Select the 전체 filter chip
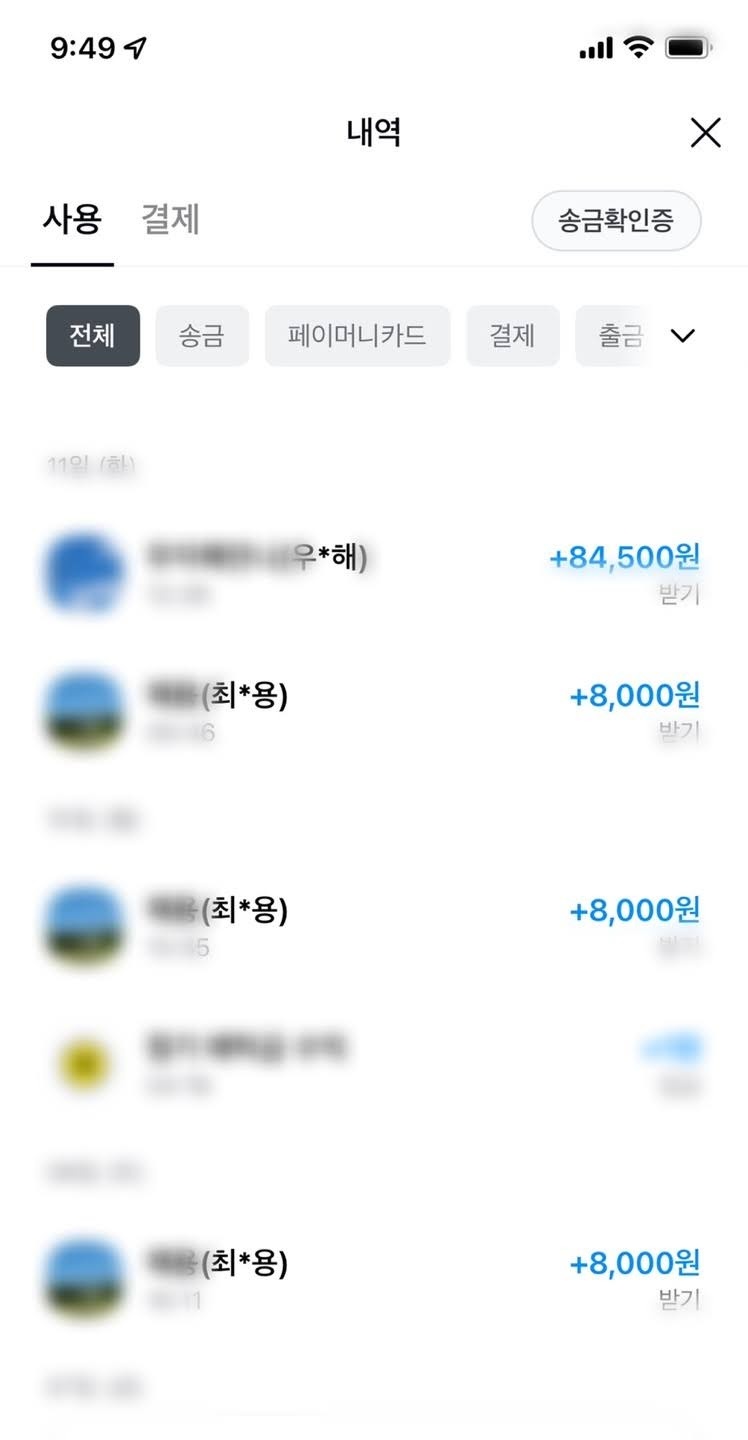 pos(92,336)
